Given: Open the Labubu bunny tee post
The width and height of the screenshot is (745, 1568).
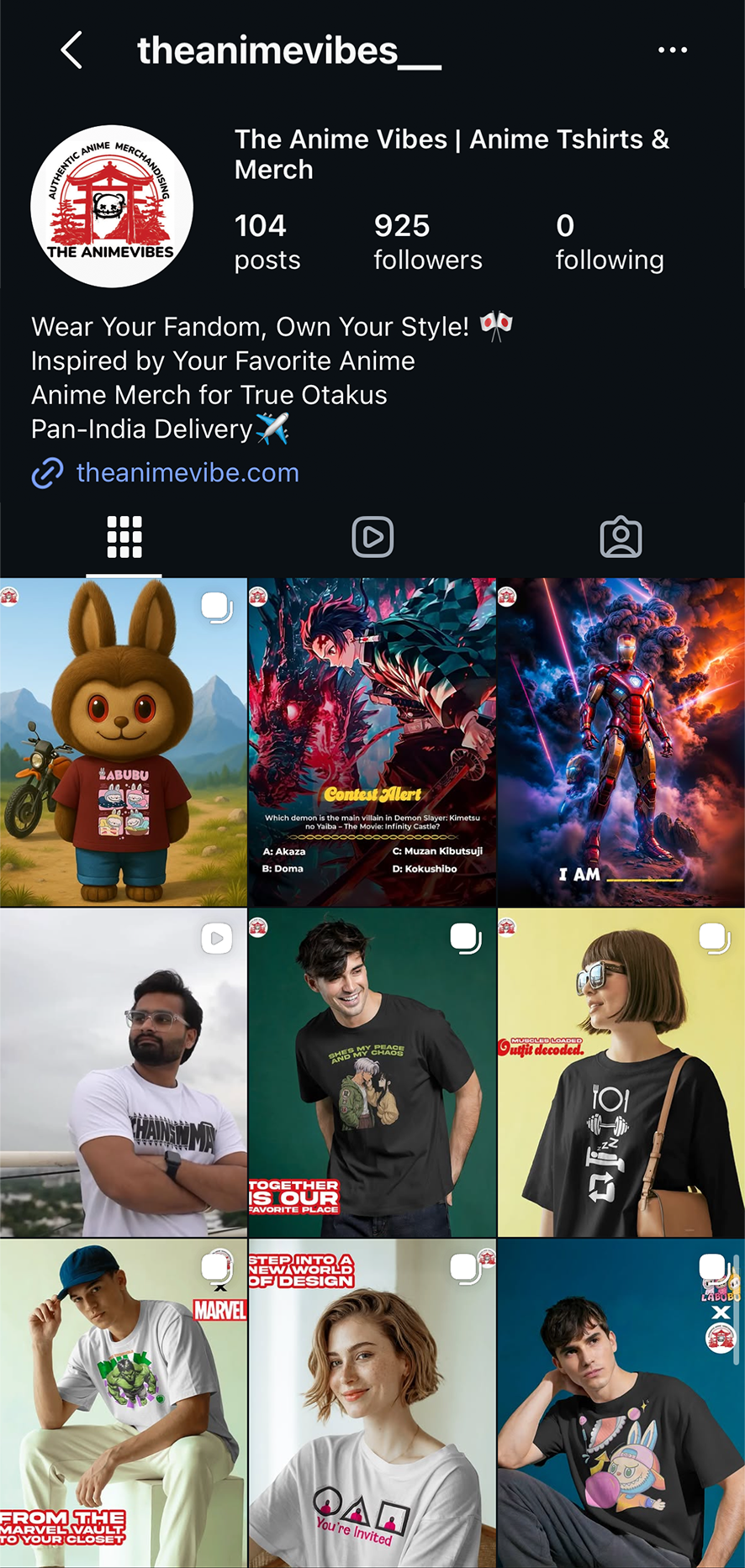Looking at the screenshot, I should pos(124,742).
